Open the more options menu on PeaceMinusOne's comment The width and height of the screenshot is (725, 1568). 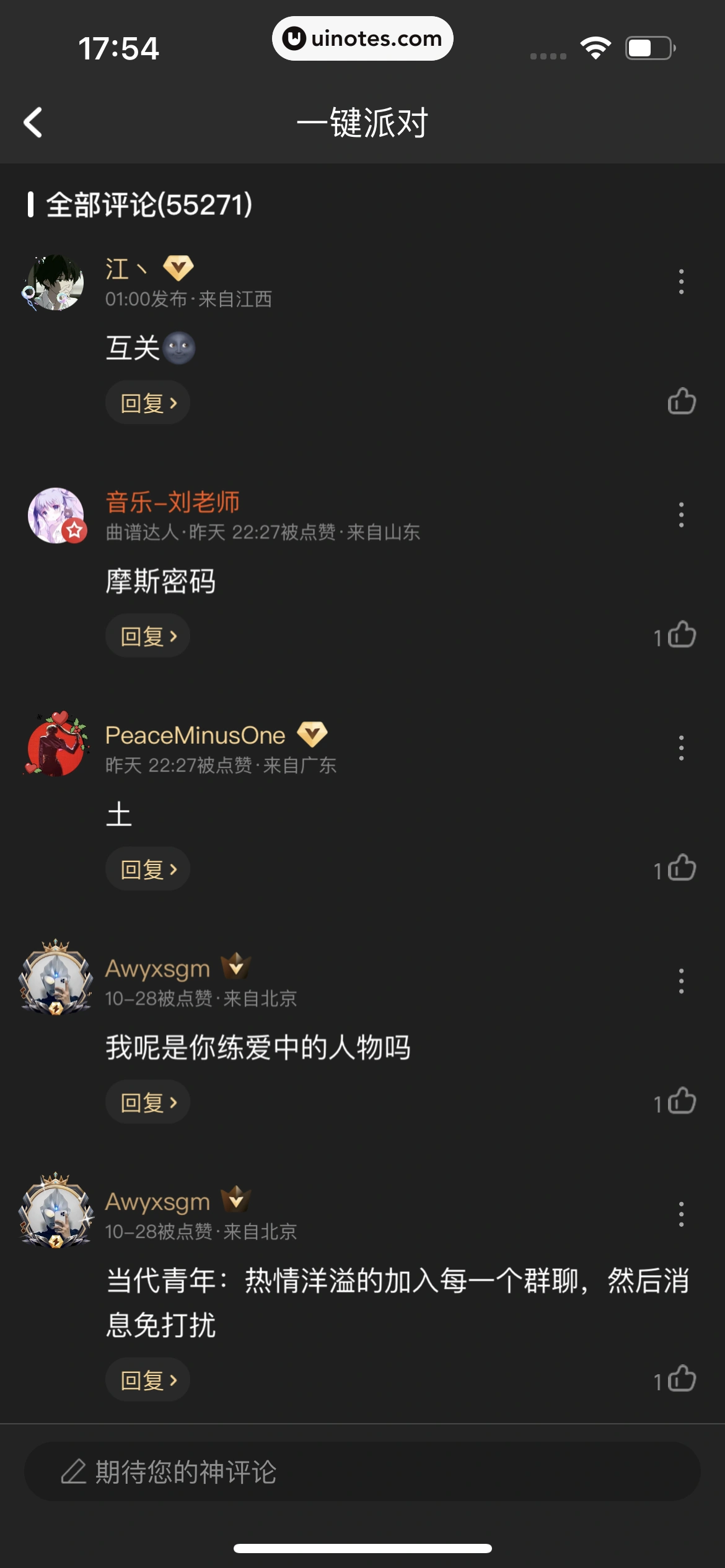pos(681,748)
